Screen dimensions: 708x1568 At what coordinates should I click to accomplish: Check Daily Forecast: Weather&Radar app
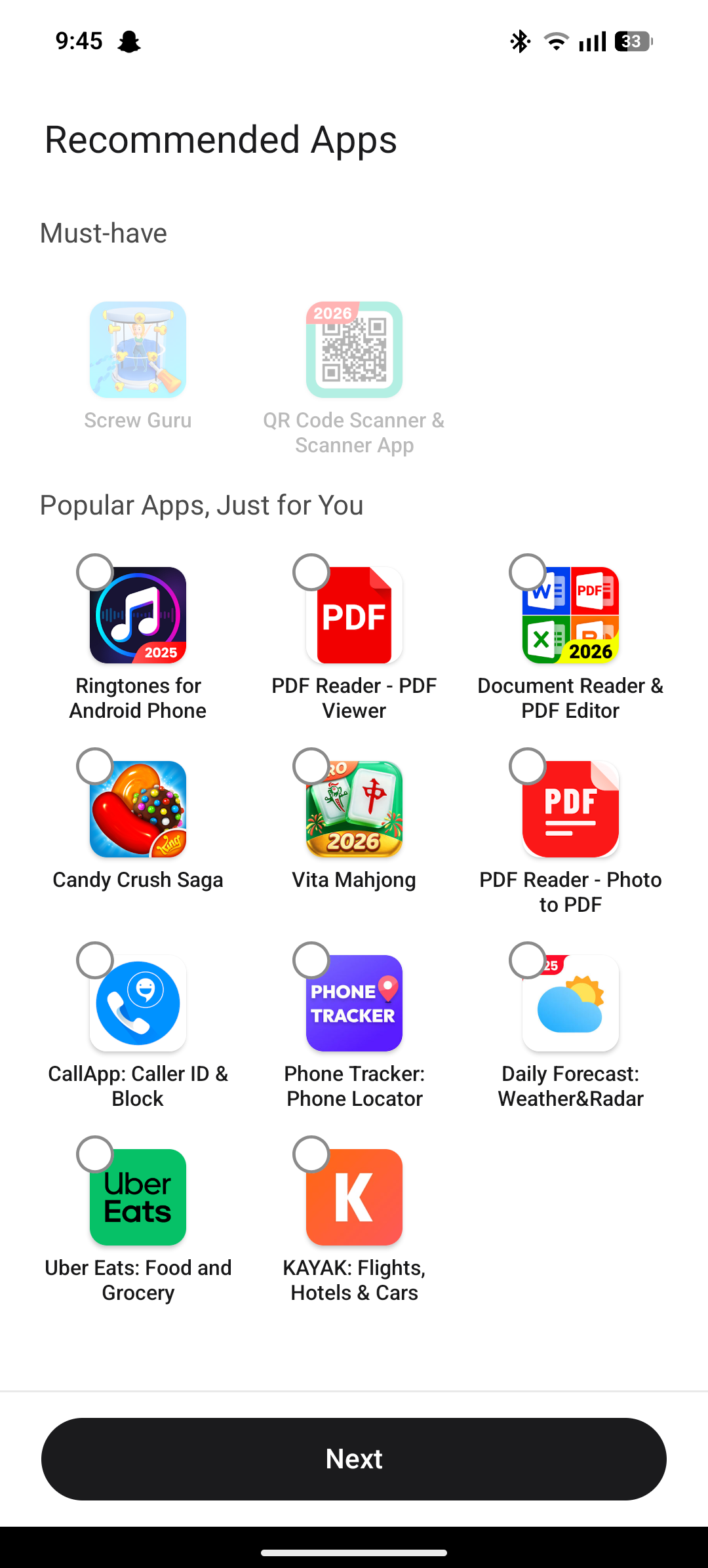tap(528, 960)
